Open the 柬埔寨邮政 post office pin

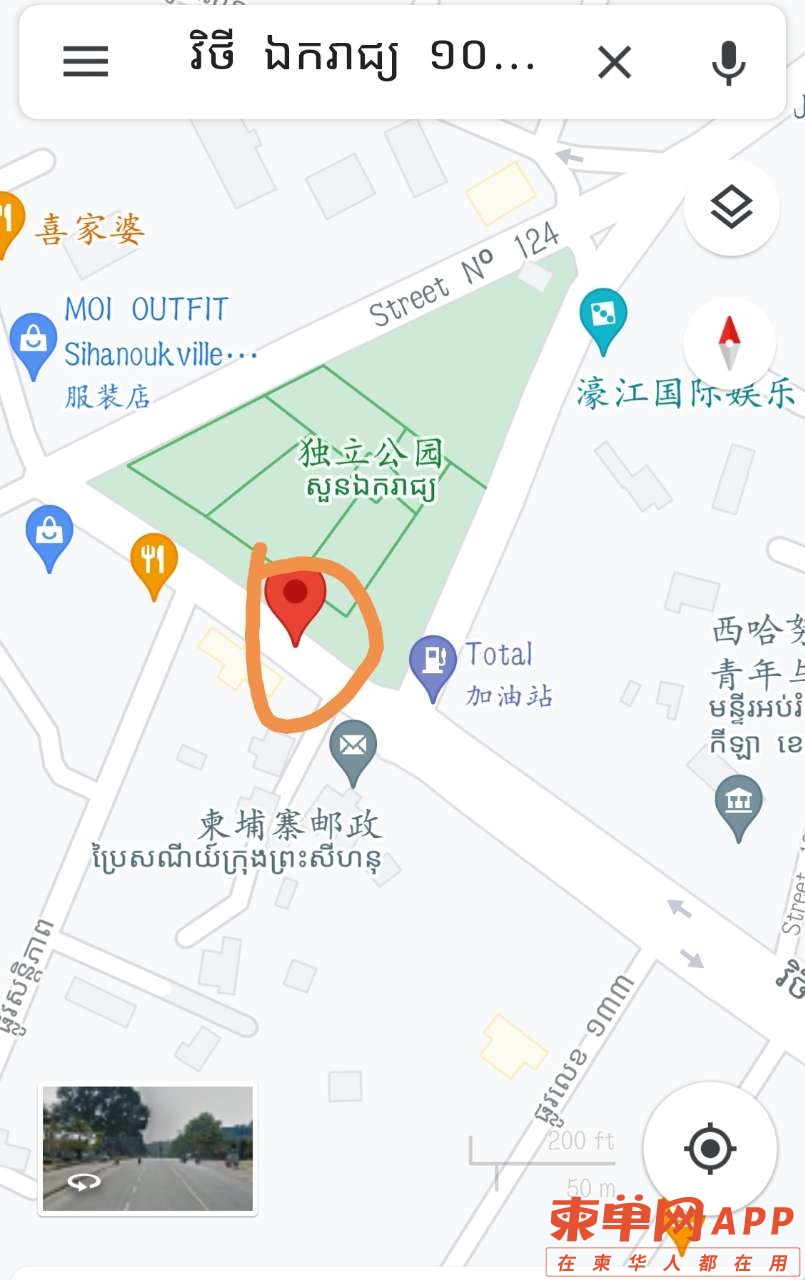352,748
